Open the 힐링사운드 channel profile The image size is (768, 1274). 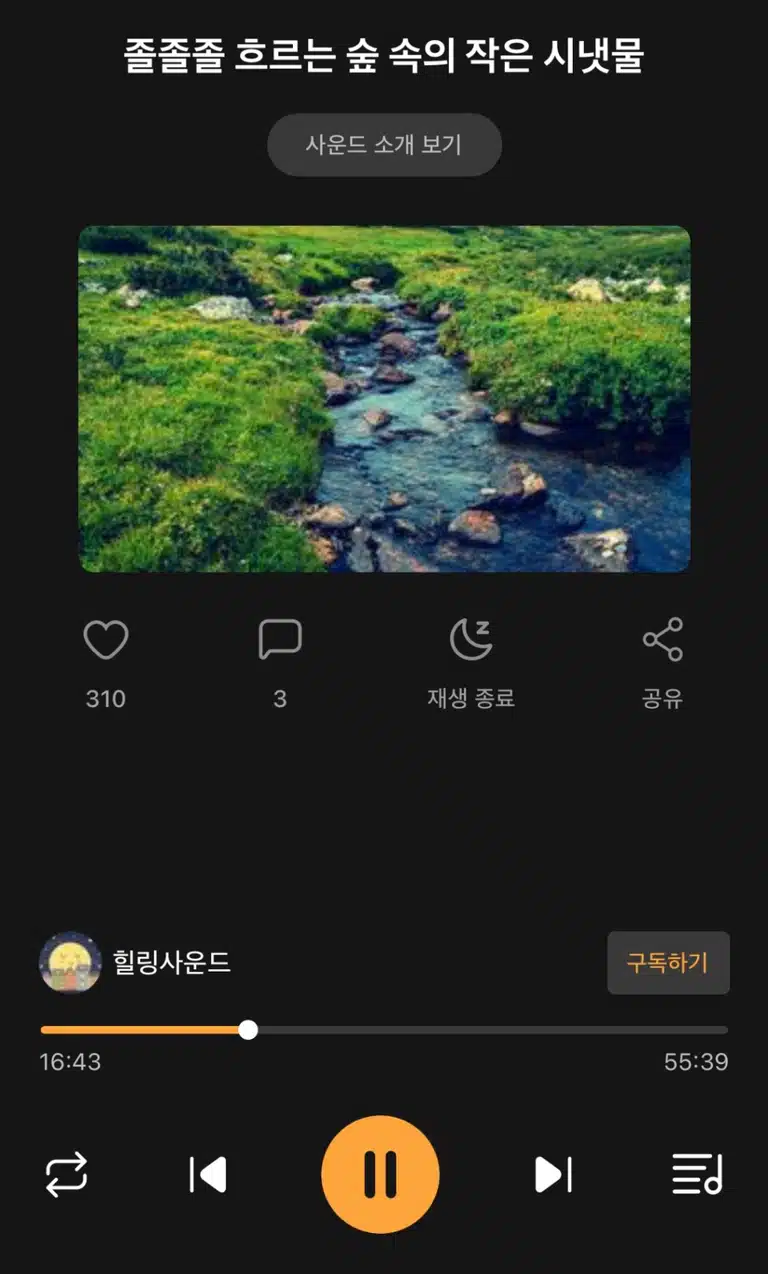135,963
